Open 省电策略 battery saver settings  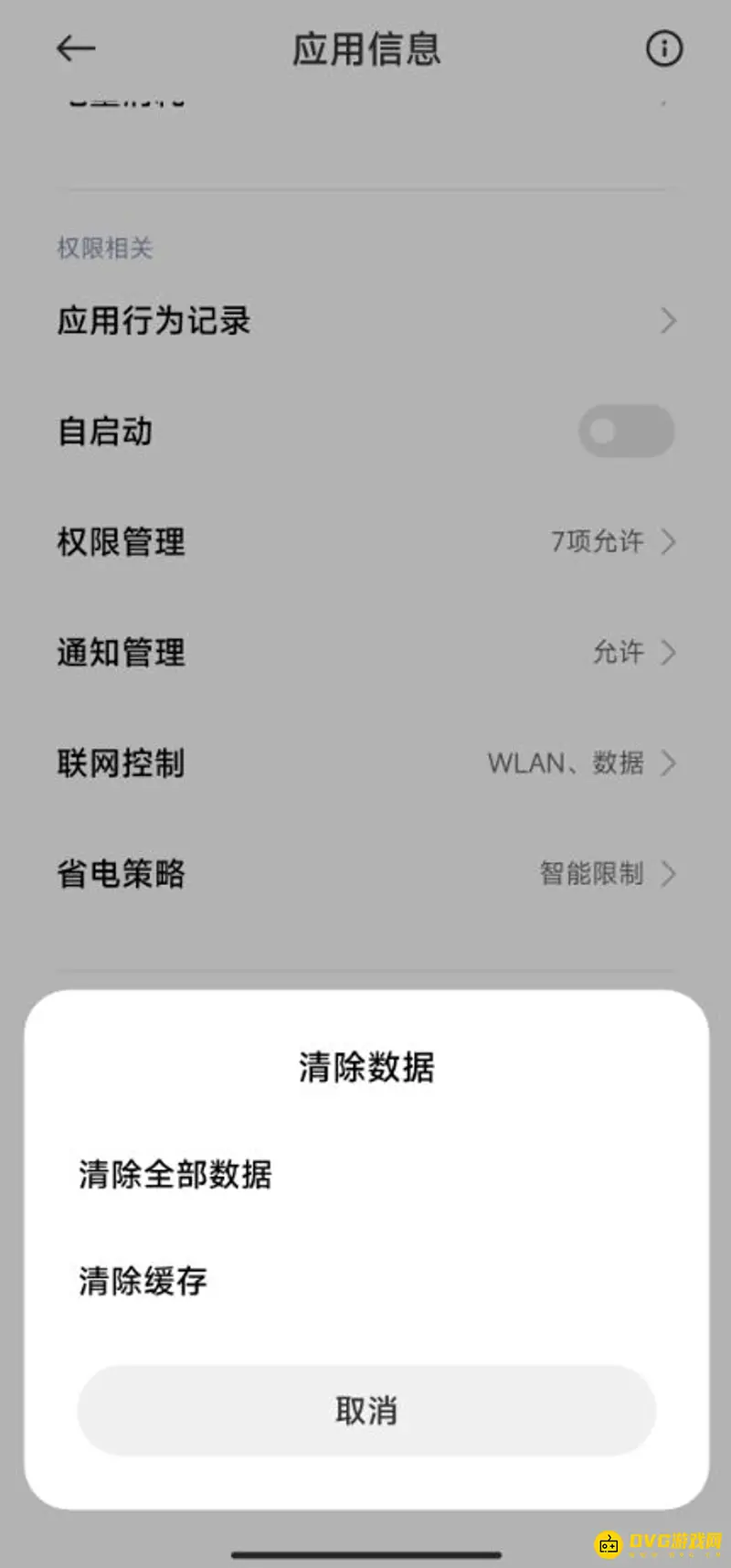pos(365,874)
